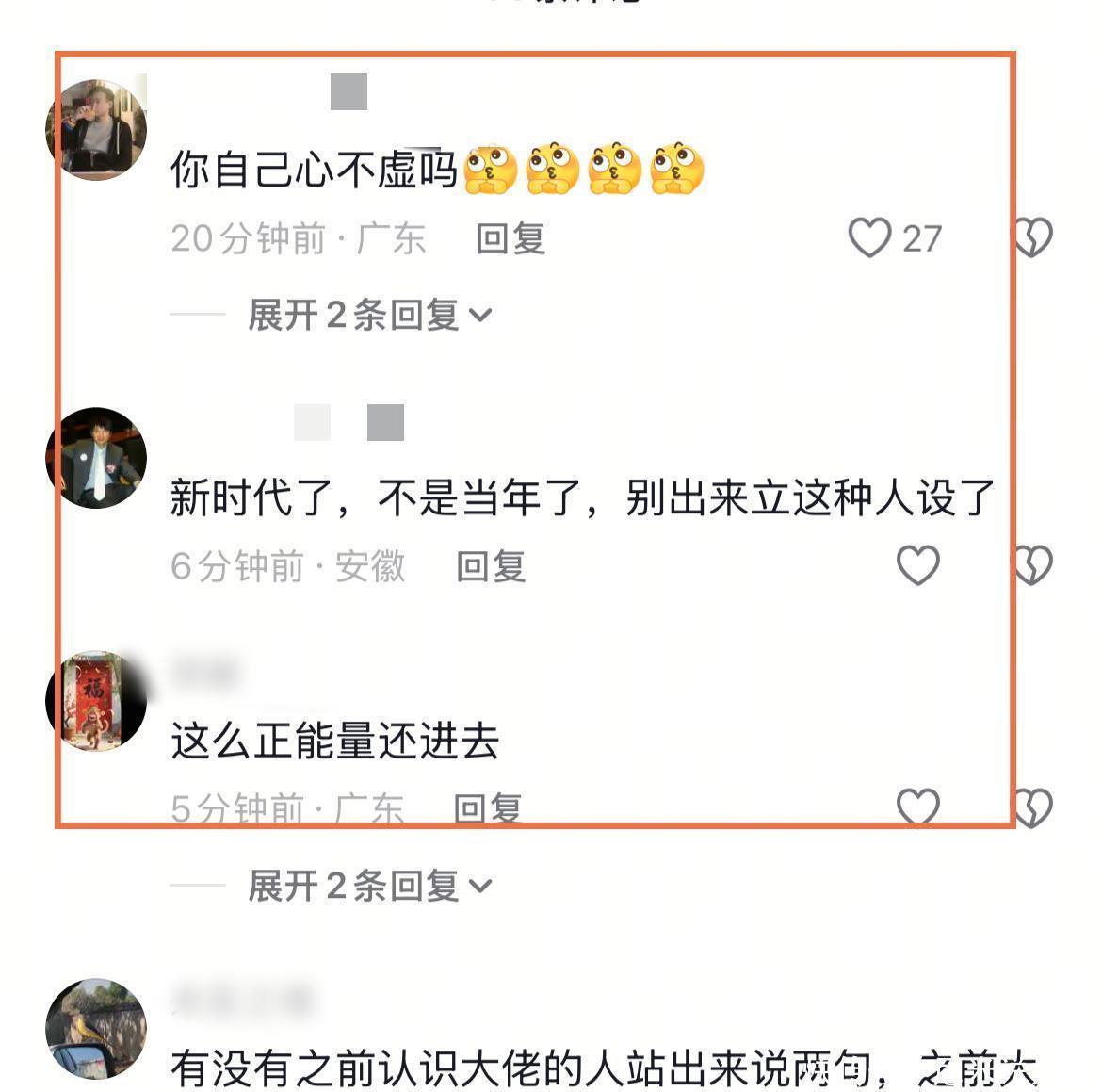Like the comment 这么正能量还进去
Image resolution: width=1102 pixels, height=1092 pixels.
[x=918, y=806]
